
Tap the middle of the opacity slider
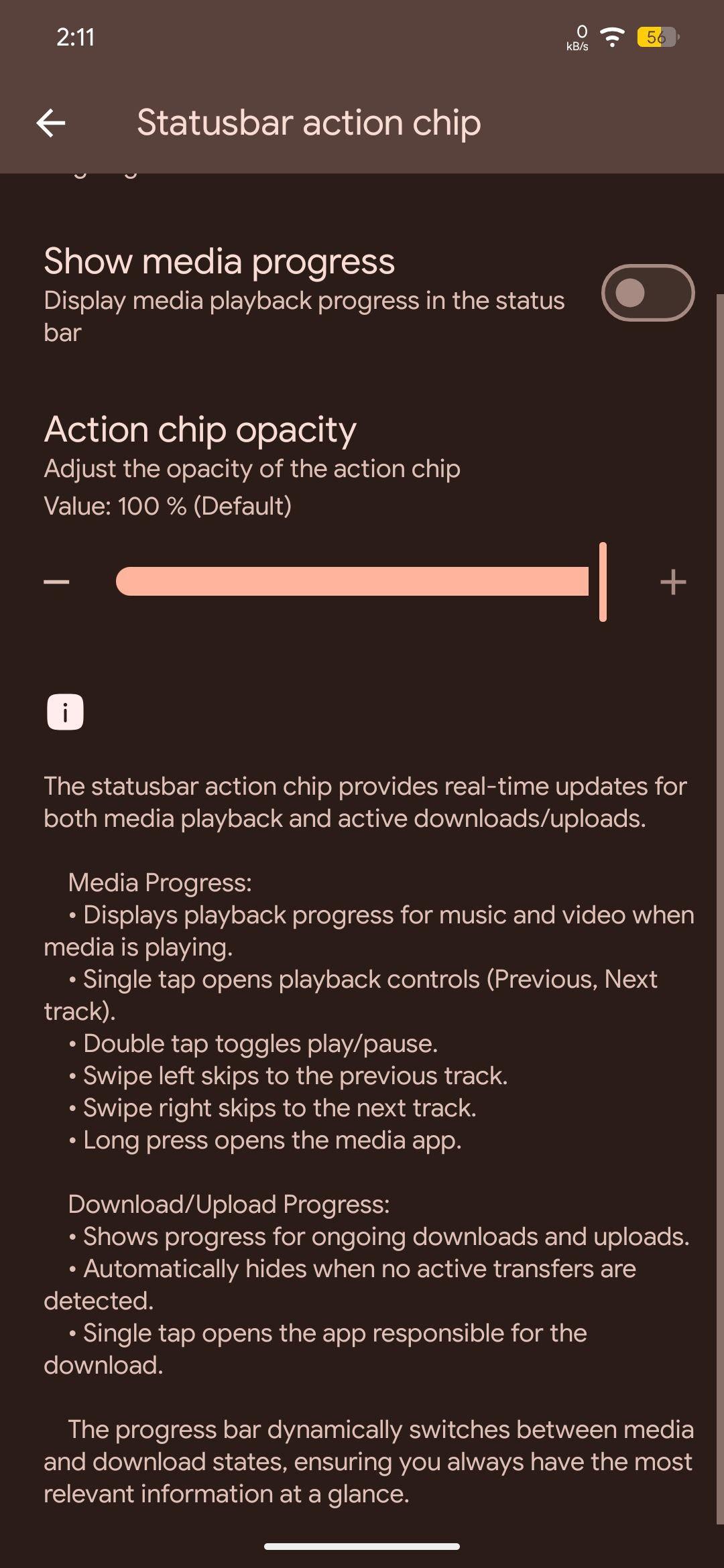[362, 582]
